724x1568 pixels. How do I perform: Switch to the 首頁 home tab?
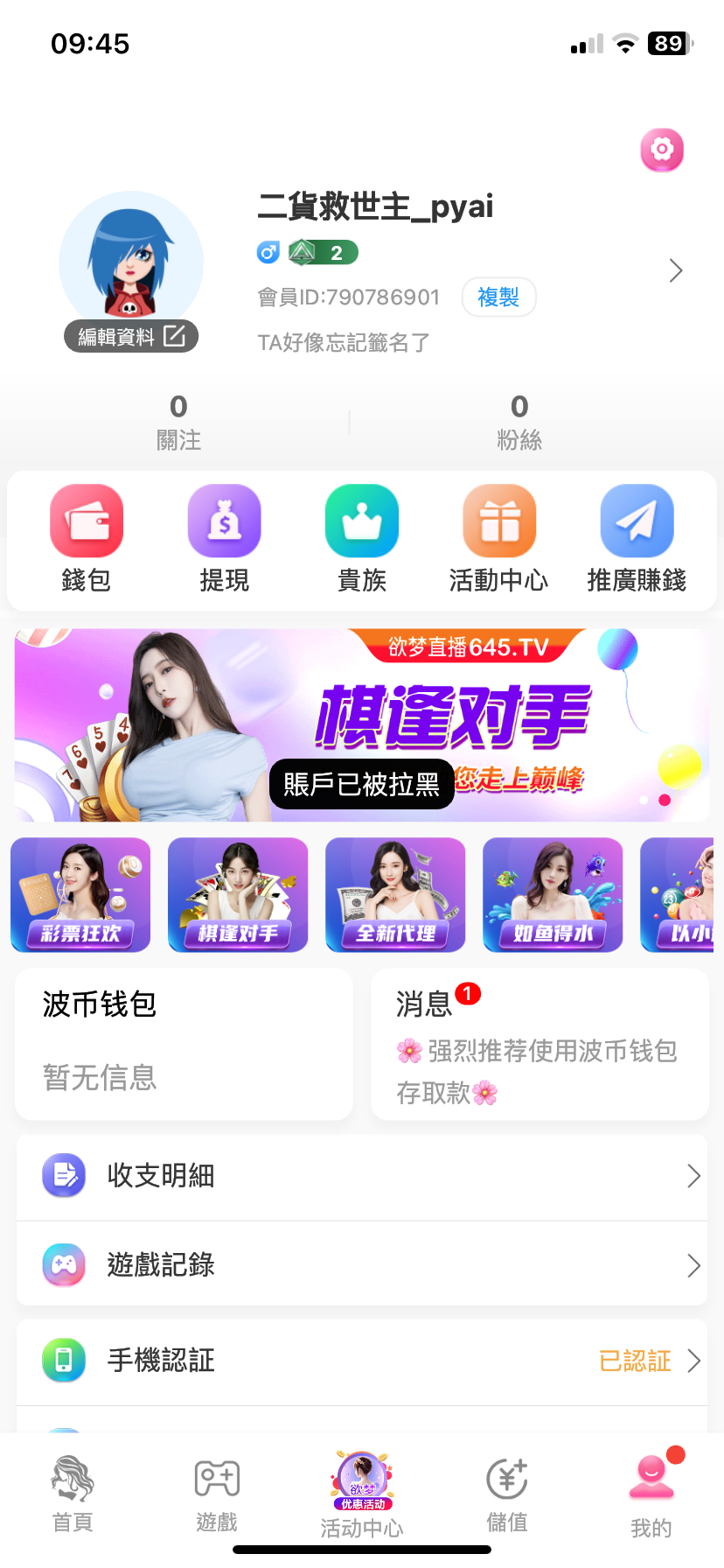click(x=73, y=1494)
